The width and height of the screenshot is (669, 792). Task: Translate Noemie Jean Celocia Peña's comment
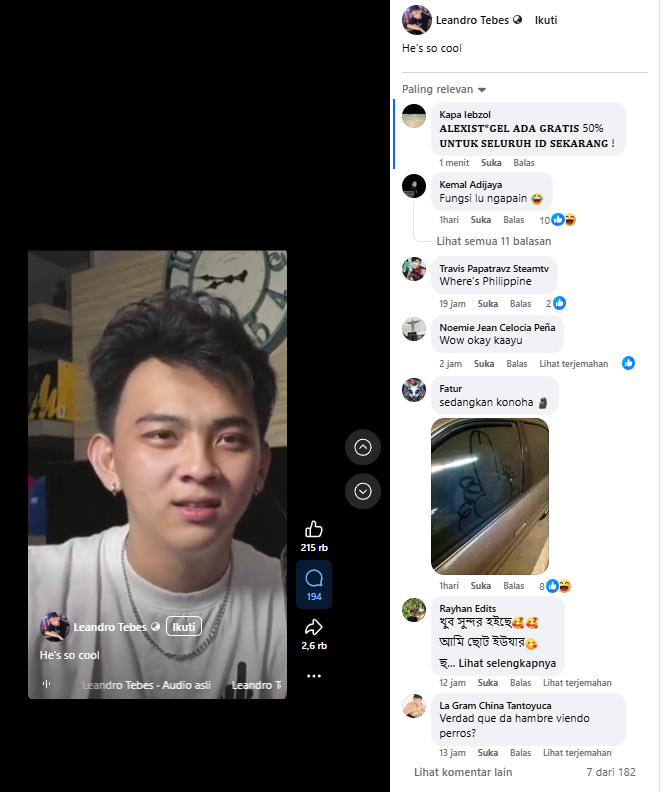pyautogui.click(x=573, y=364)
